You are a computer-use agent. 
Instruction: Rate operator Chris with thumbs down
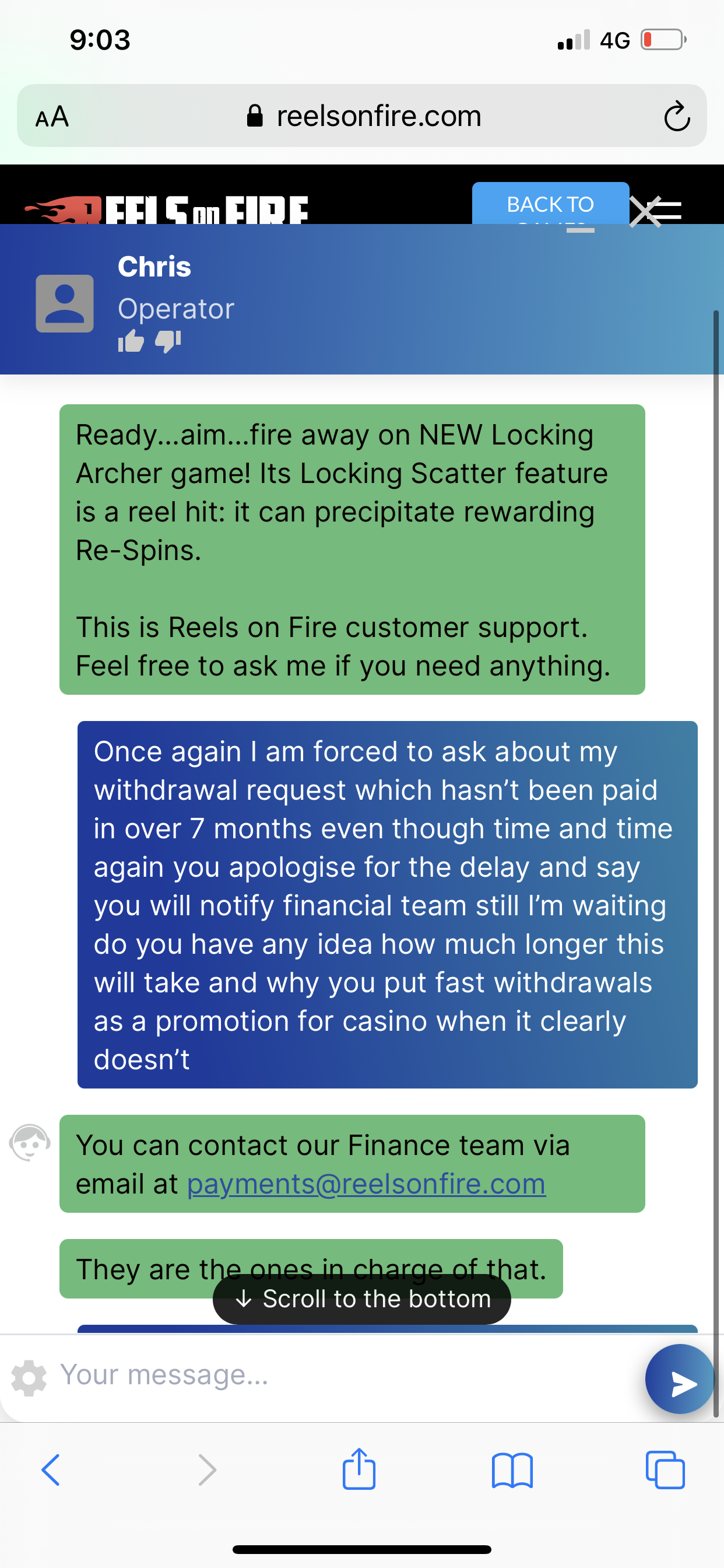point(168,341)
